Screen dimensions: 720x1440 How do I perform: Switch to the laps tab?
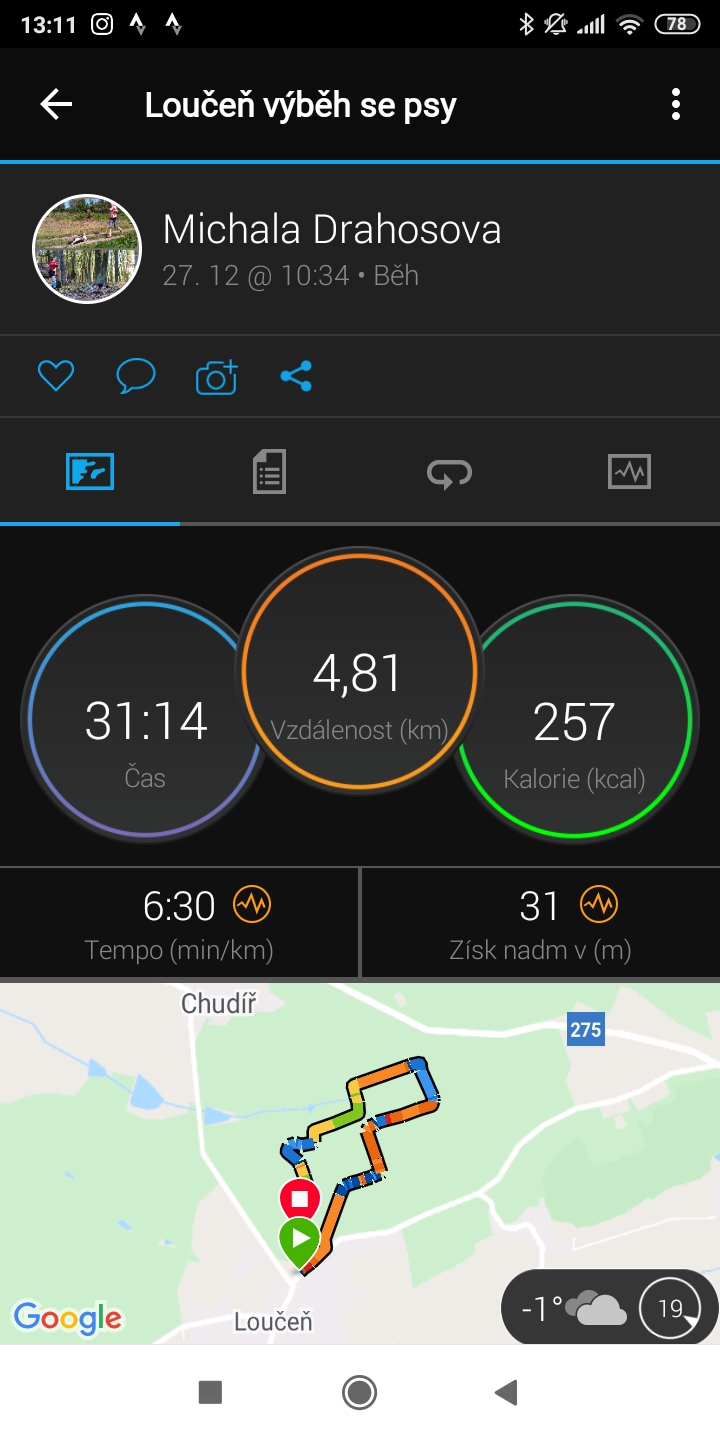point(450,471)
